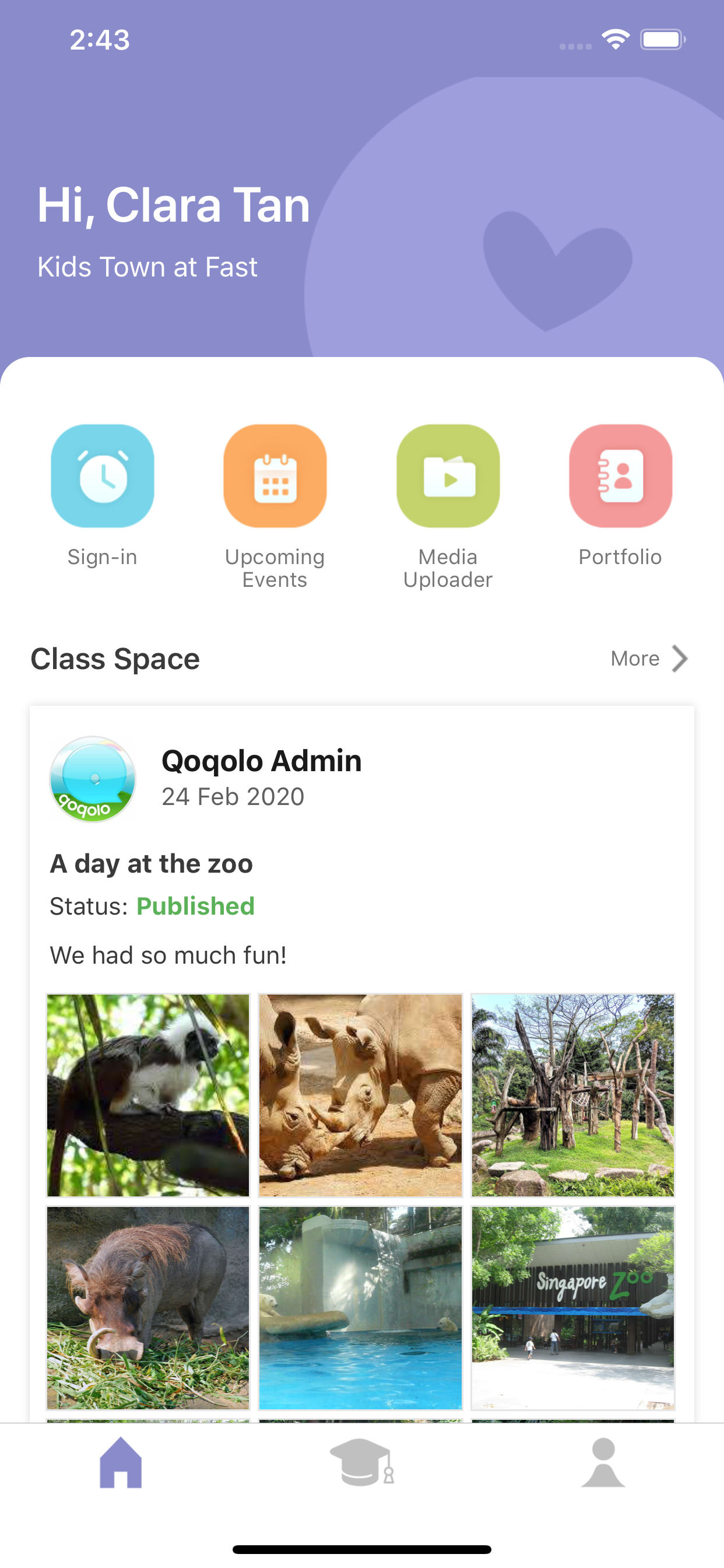Click the More link next to Class Space
Viewport: 724px width, 1568px height.
(635, 658)
